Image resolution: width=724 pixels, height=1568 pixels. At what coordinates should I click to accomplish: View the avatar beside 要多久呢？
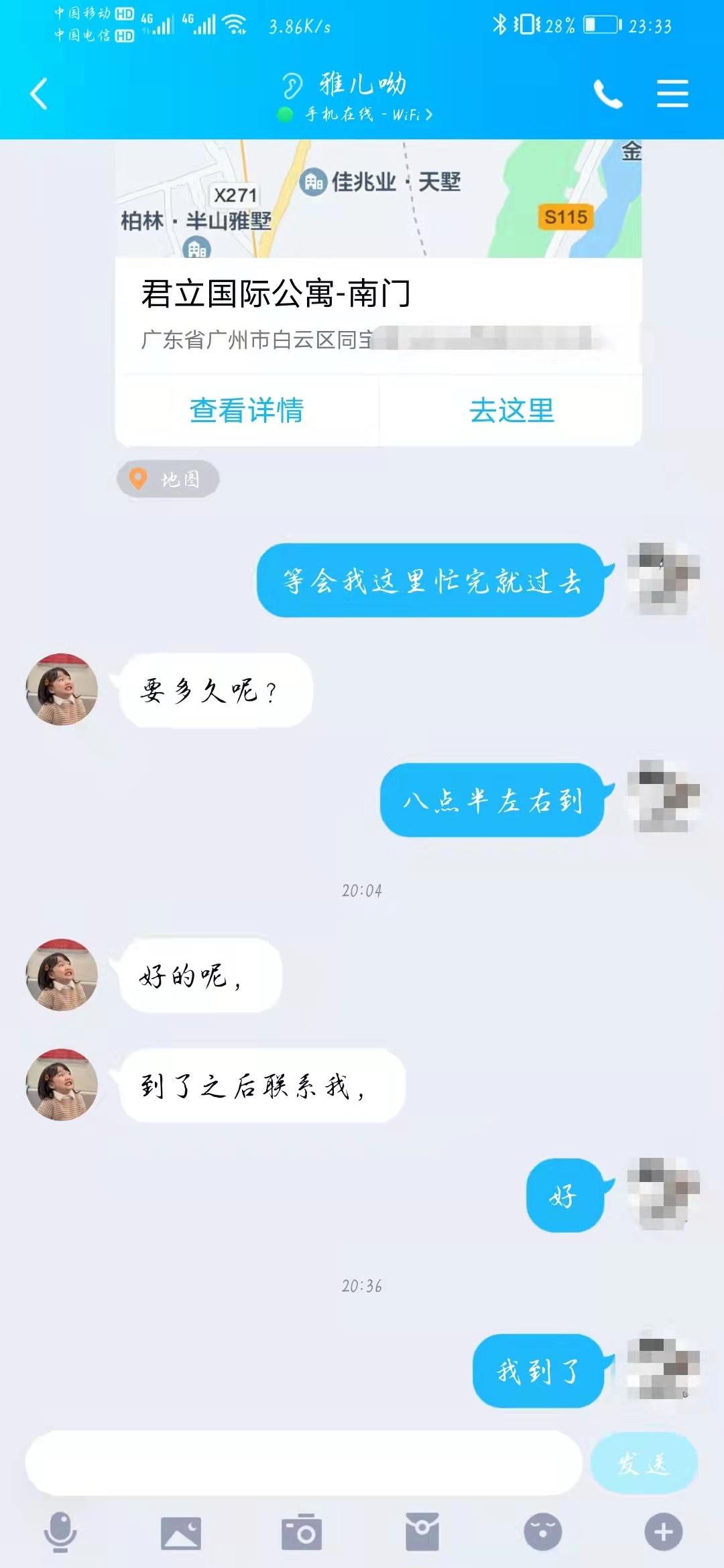click(62, 690)
